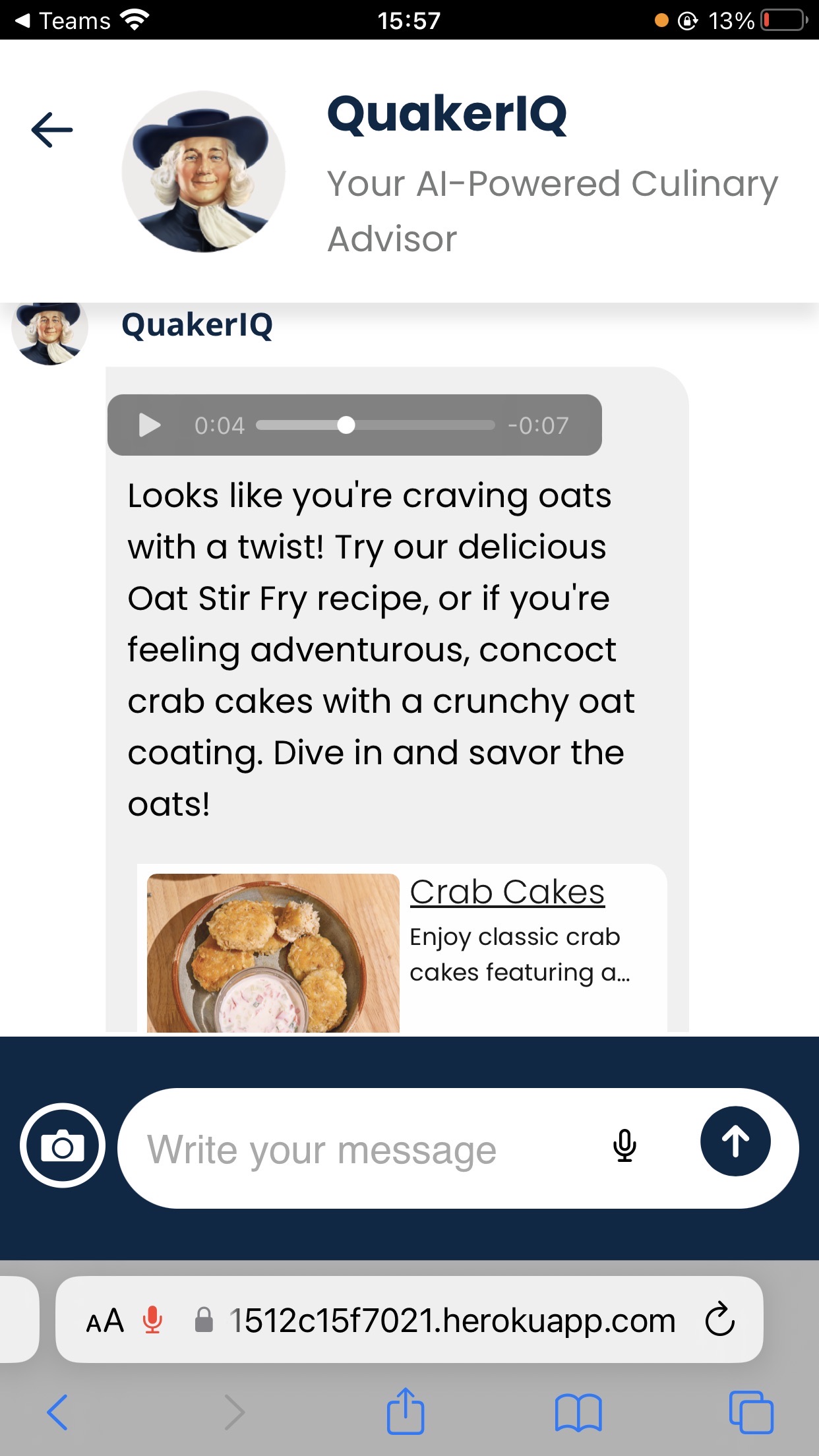The width and height of the screenshot is (819, 1456).
Task: Go back in Safari browser history
Action: (x=57, y=1412)
